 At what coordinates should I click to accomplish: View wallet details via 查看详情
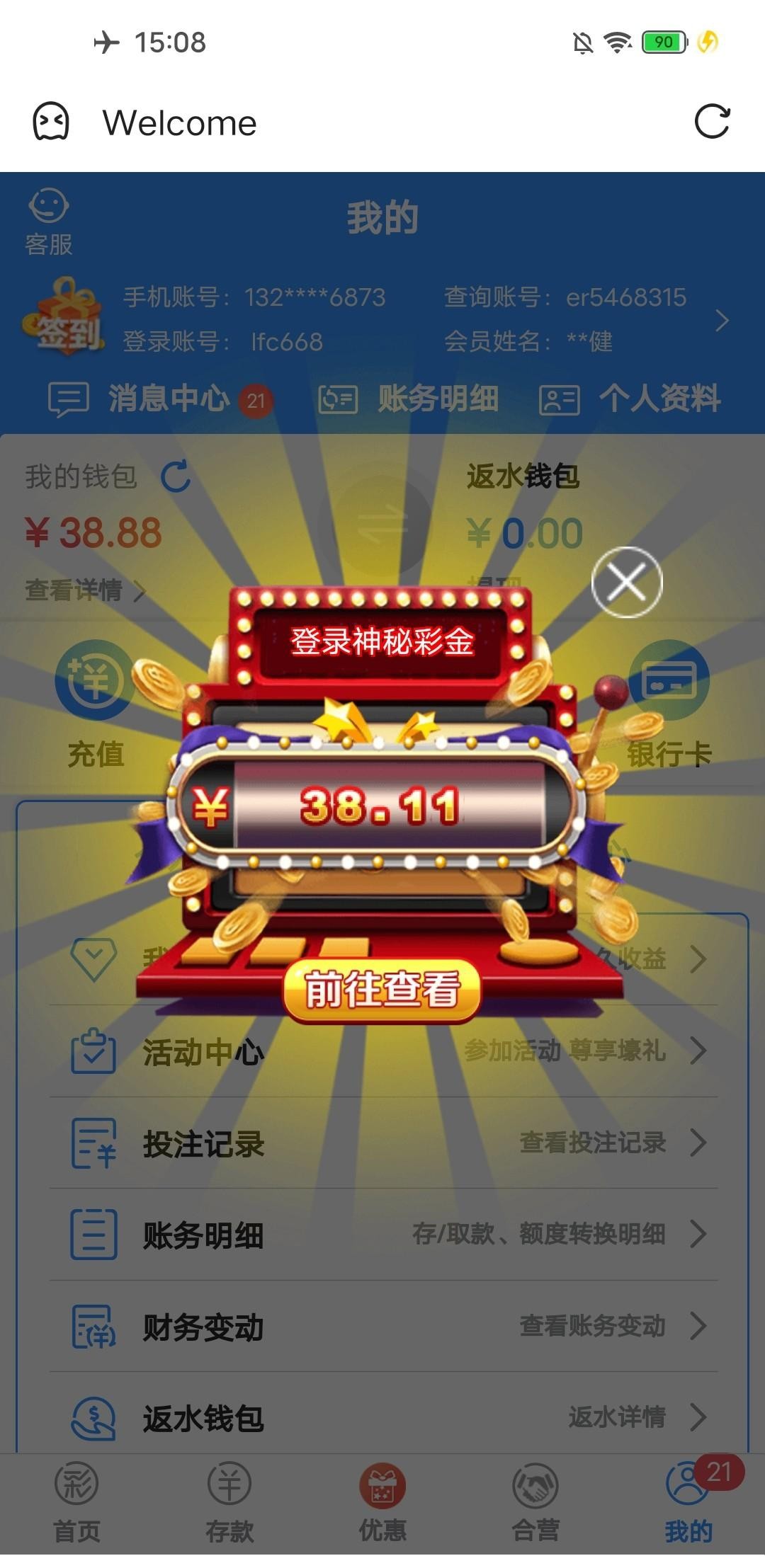coord(85,590)
